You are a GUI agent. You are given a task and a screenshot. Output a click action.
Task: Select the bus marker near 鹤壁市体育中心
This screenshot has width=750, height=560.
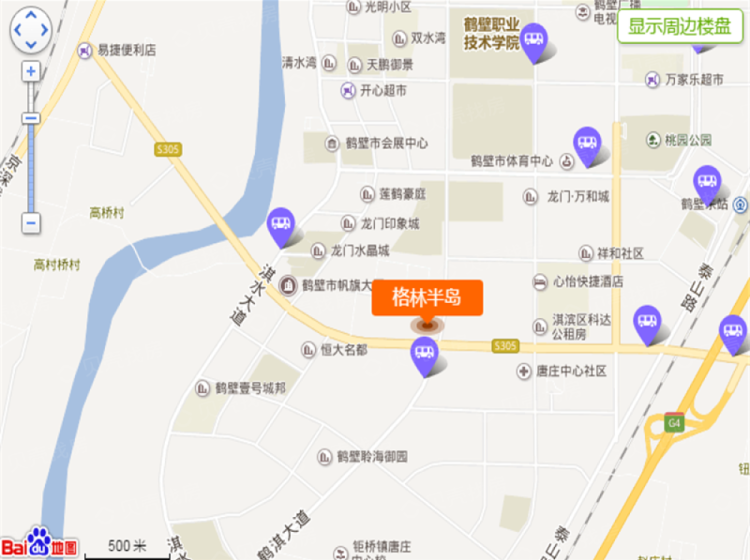coord(586,144)
